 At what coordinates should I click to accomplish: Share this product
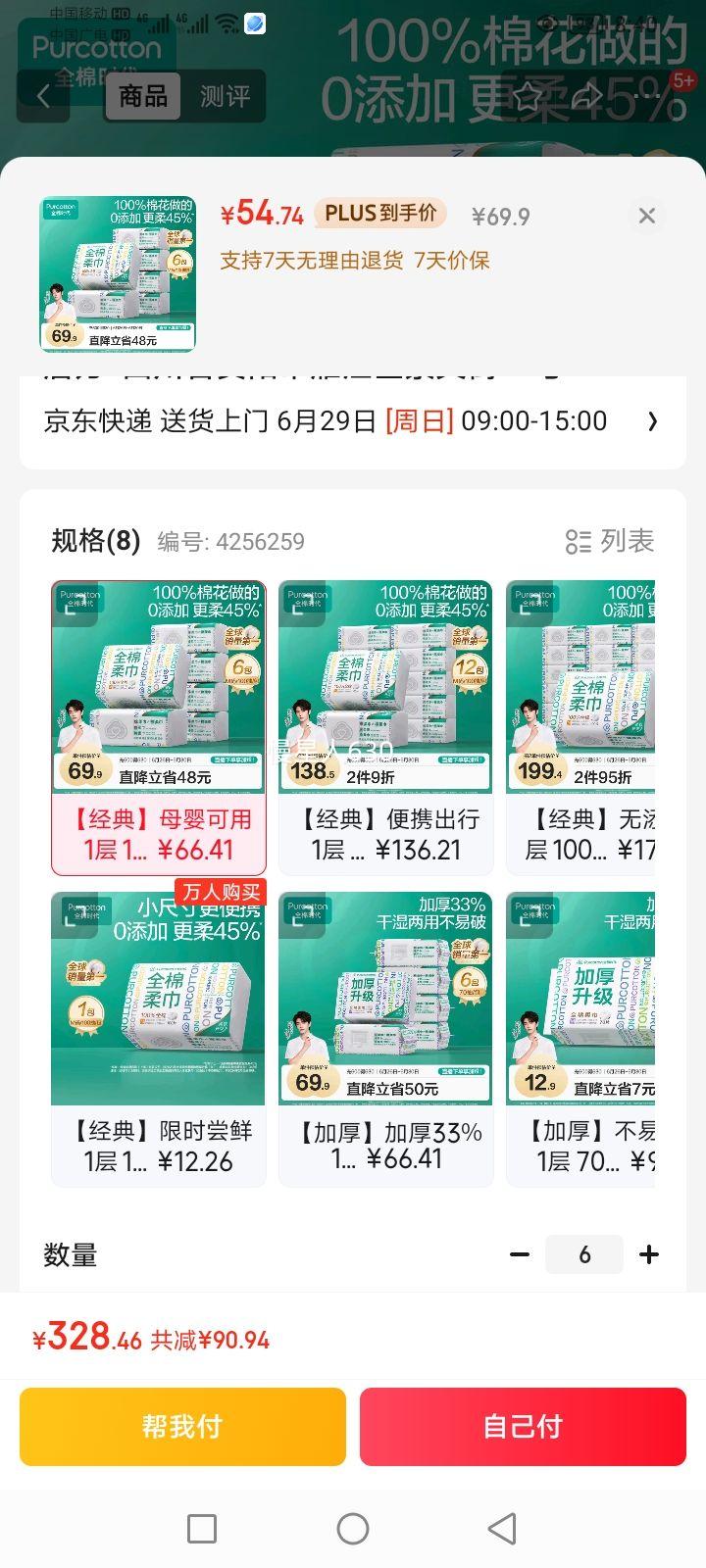586,96
